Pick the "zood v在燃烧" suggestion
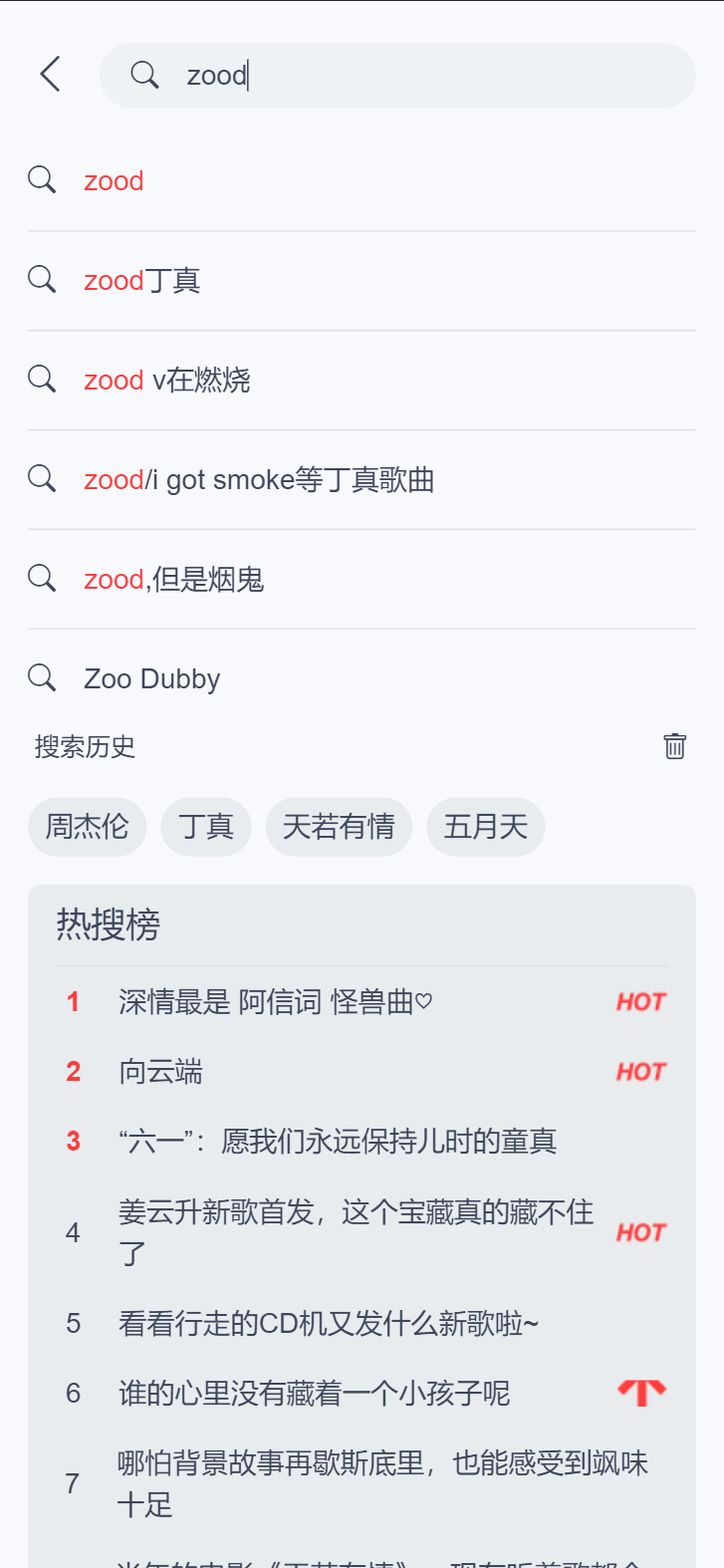Viewport: 724px width, 1568px height. click(x=362, y=381)
